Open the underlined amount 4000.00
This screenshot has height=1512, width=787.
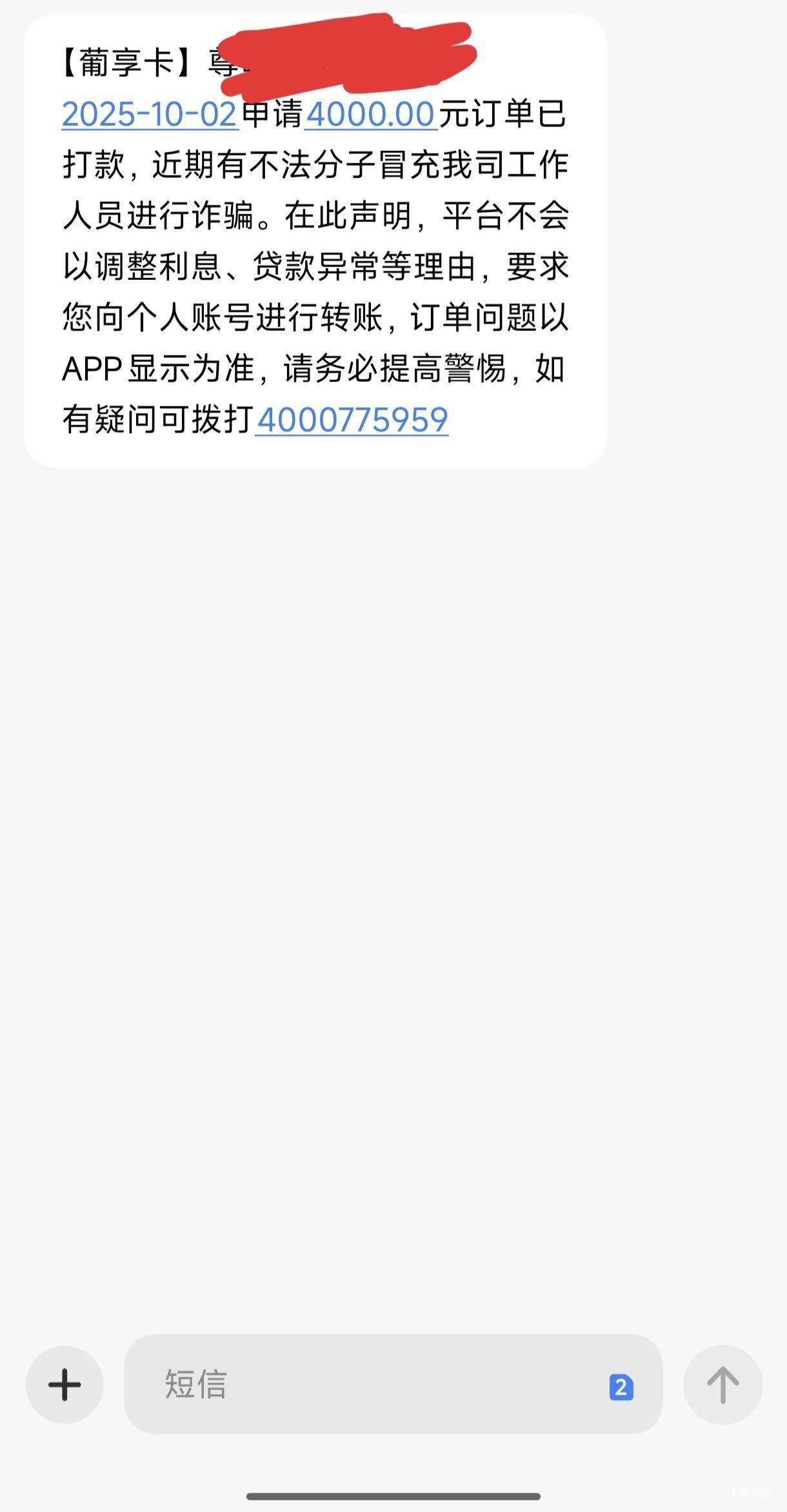tap(370, 115)
